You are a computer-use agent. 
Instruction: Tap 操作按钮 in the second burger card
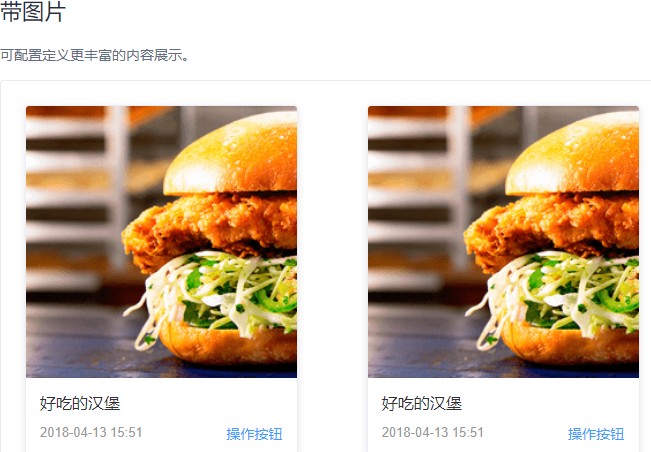[x=596, y=434]
